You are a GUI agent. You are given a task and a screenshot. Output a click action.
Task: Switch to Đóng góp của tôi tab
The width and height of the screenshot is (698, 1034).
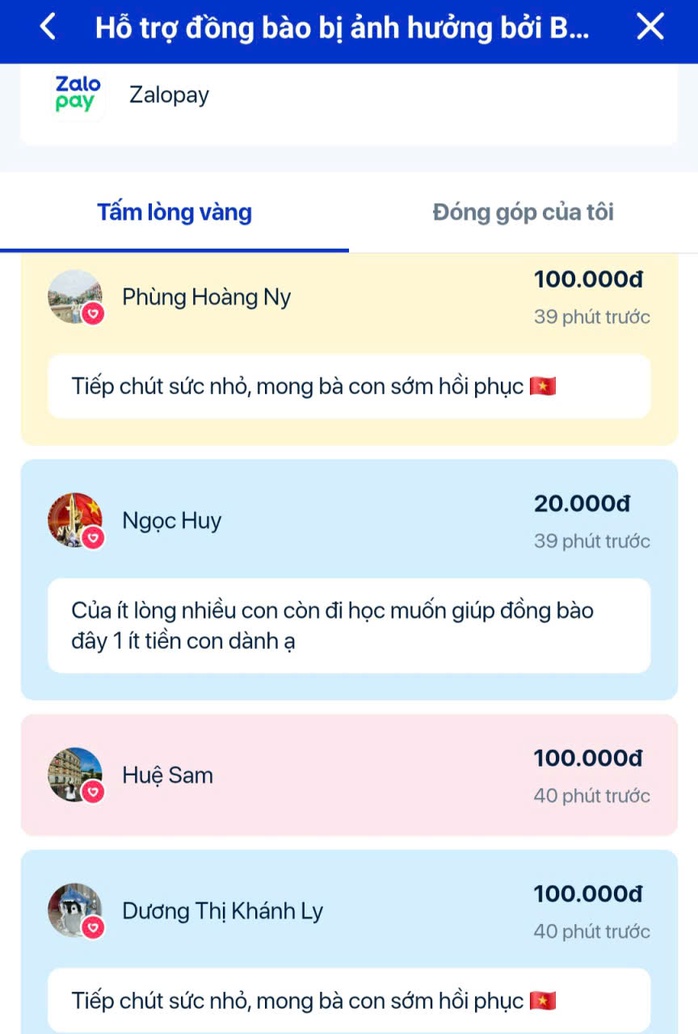[523, 212]
